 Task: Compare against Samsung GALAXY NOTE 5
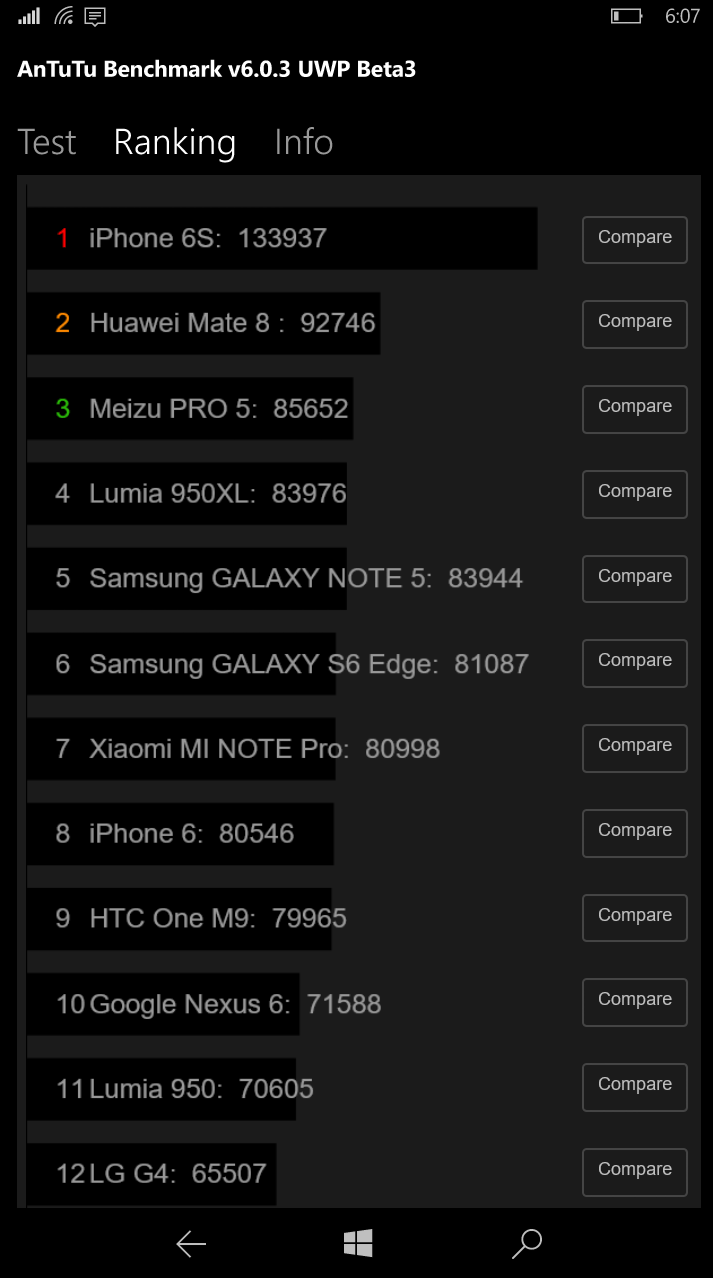(x=635, y=578)
